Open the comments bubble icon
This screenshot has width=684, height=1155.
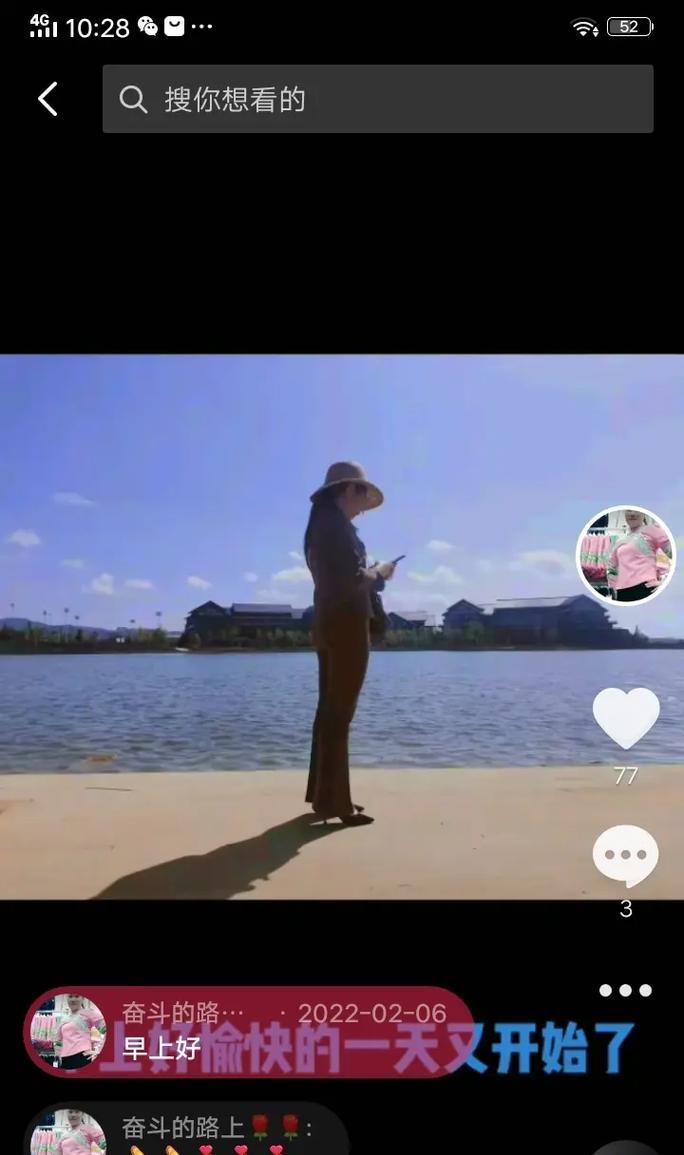(x=626, y=856)
